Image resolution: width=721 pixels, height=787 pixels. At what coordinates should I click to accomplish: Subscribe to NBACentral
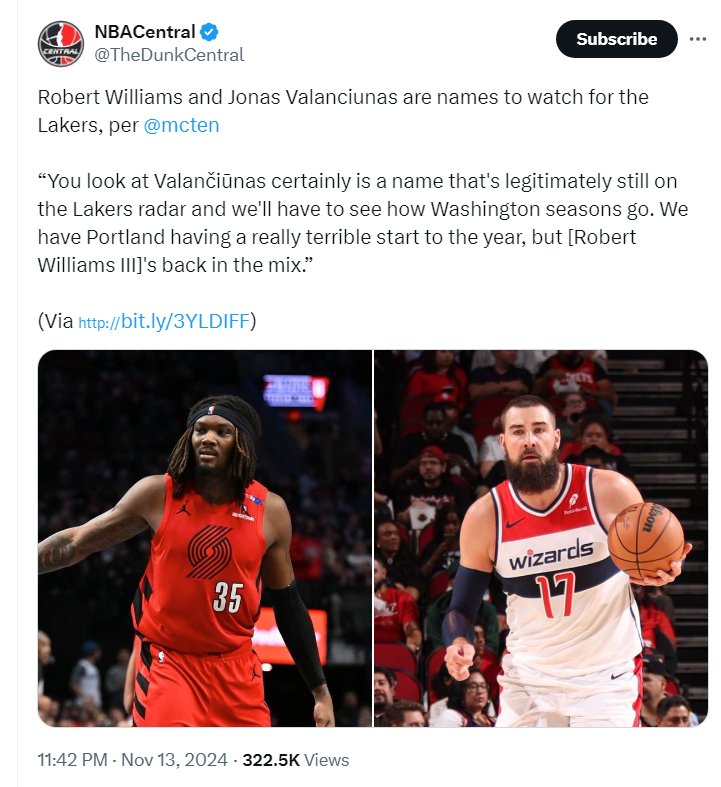[616, 39]
